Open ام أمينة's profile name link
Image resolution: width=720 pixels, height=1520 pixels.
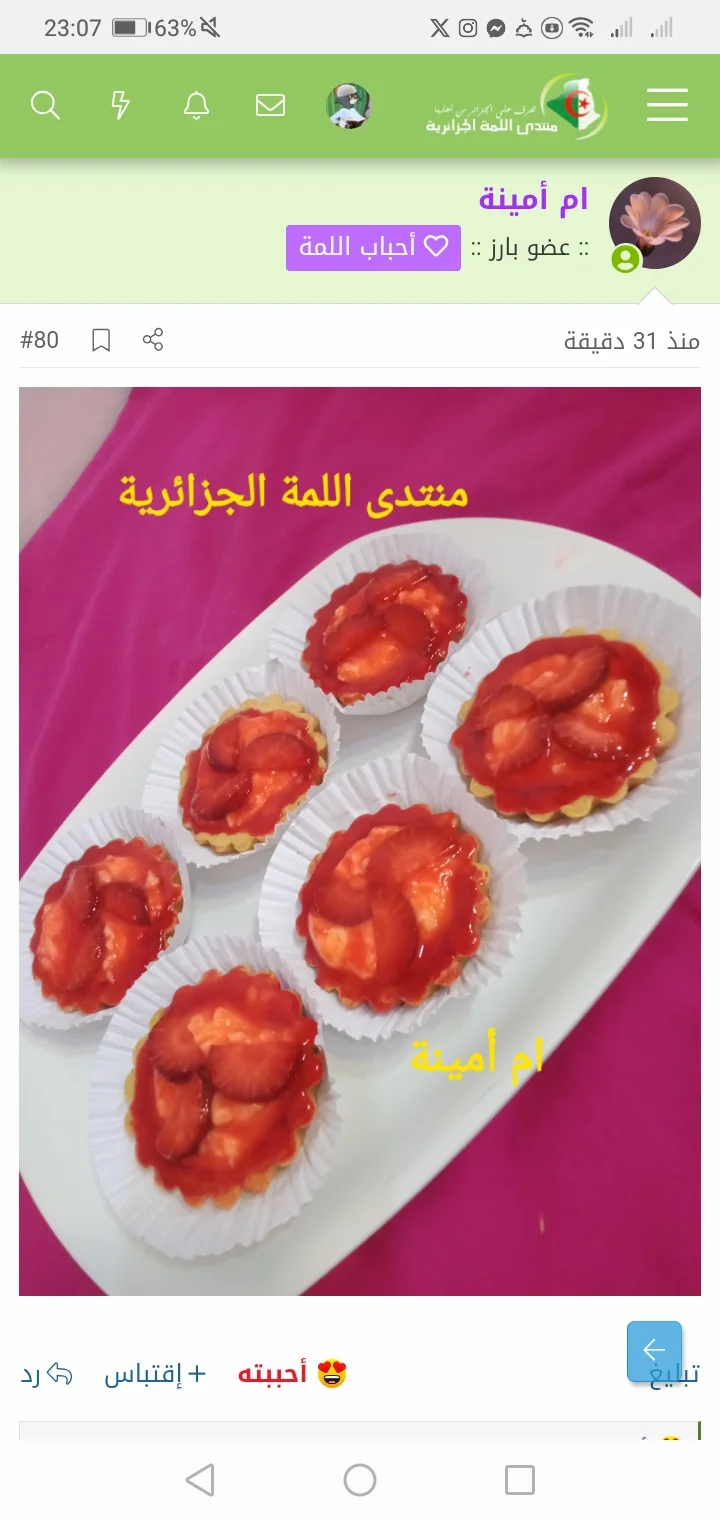[x=533, y=199]
